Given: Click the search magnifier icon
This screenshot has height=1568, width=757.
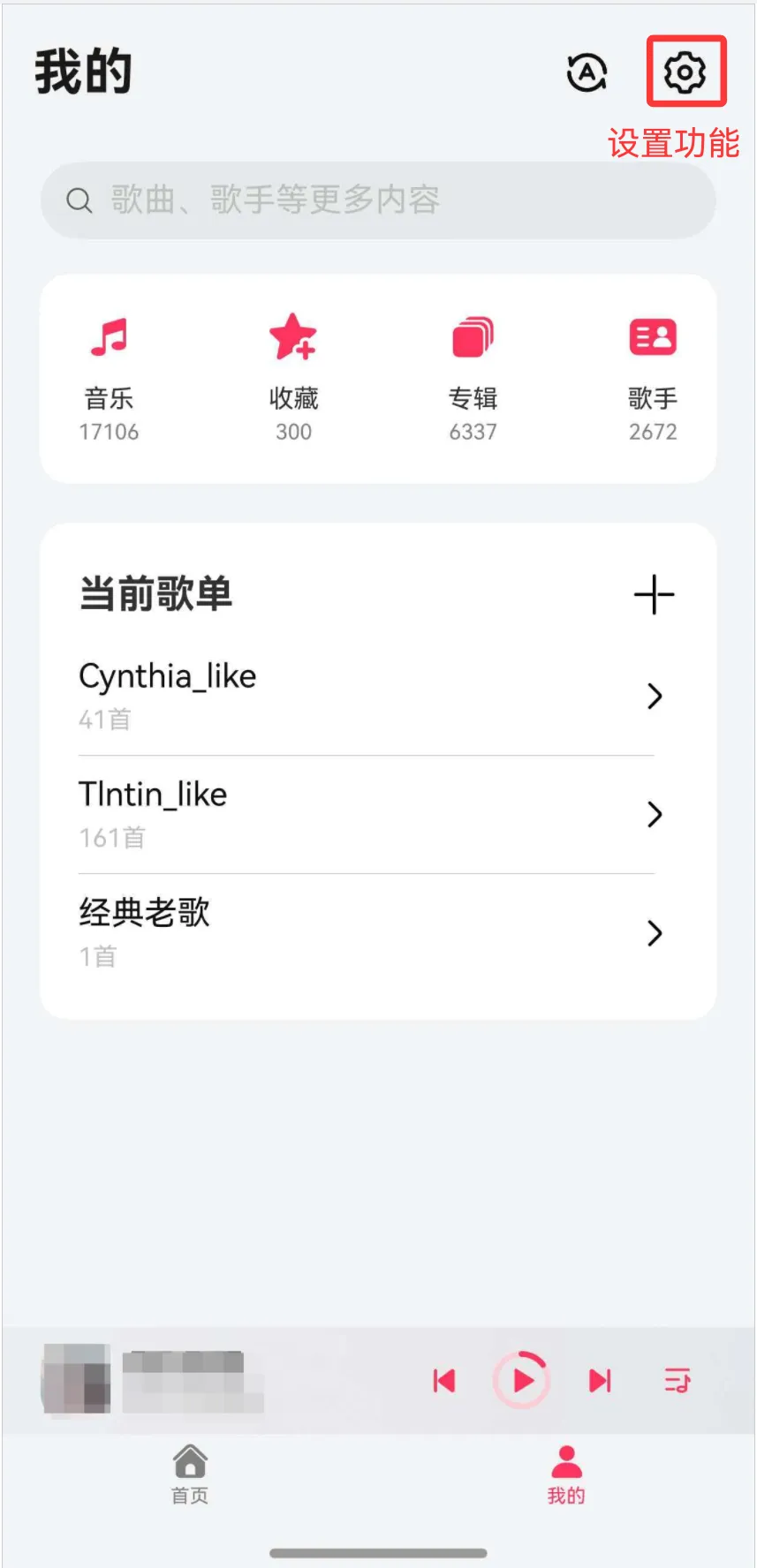Looking at the screenshot, I should 79,200.
